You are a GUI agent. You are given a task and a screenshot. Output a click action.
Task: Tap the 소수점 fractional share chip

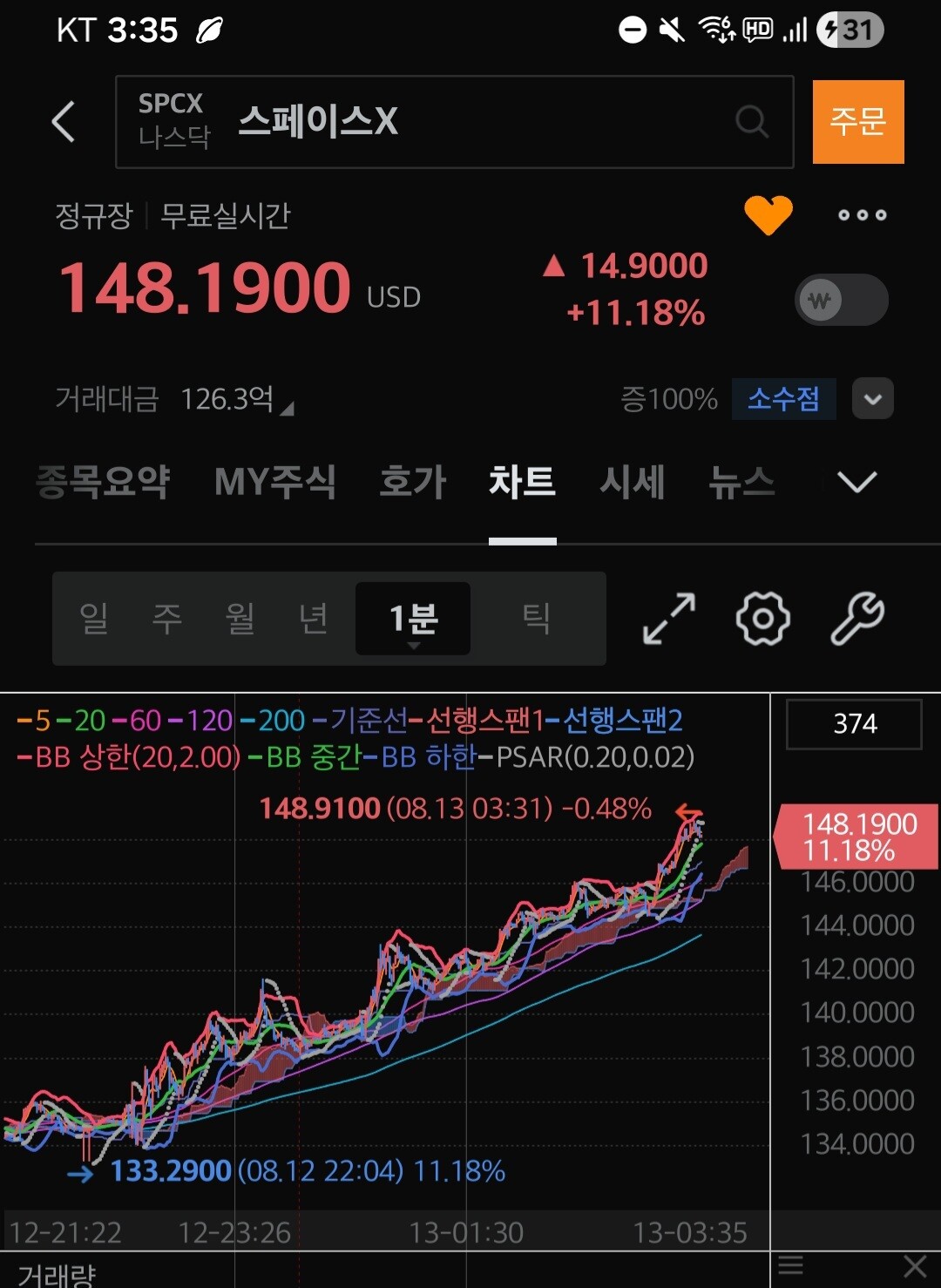pyautogui.click(x=783, y=399)
